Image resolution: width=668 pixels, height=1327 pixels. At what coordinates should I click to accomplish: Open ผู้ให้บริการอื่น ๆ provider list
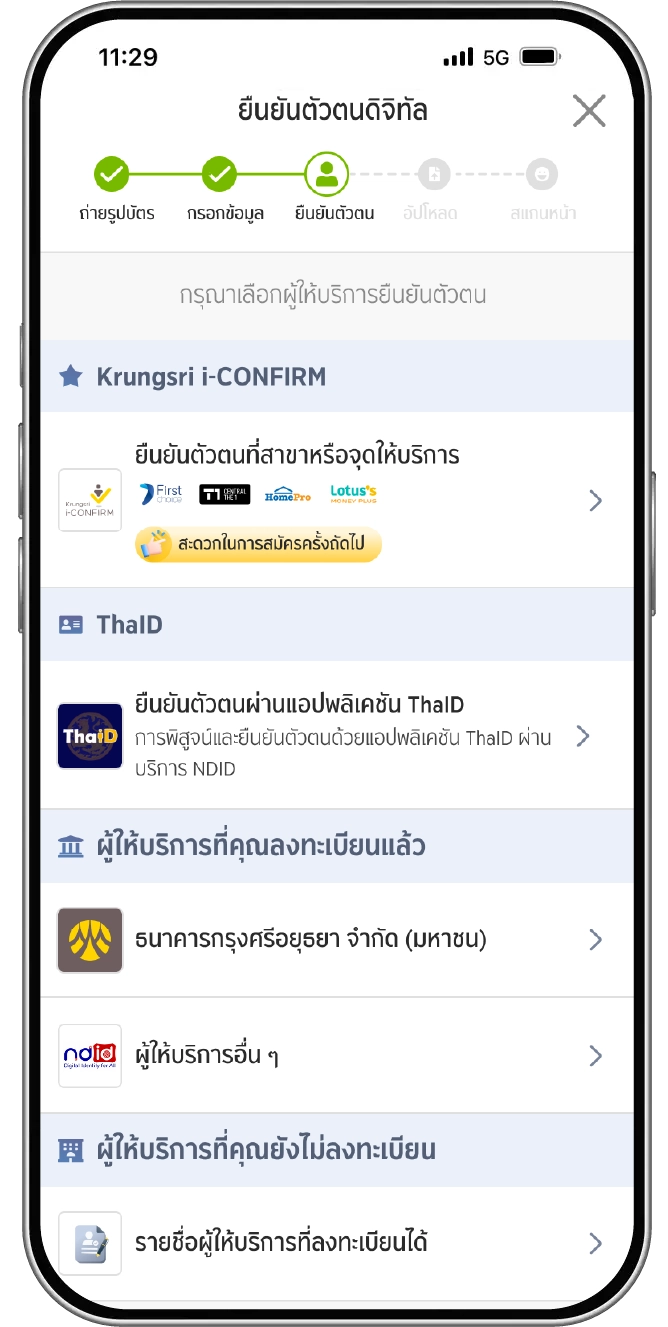tap(337, 1055)
